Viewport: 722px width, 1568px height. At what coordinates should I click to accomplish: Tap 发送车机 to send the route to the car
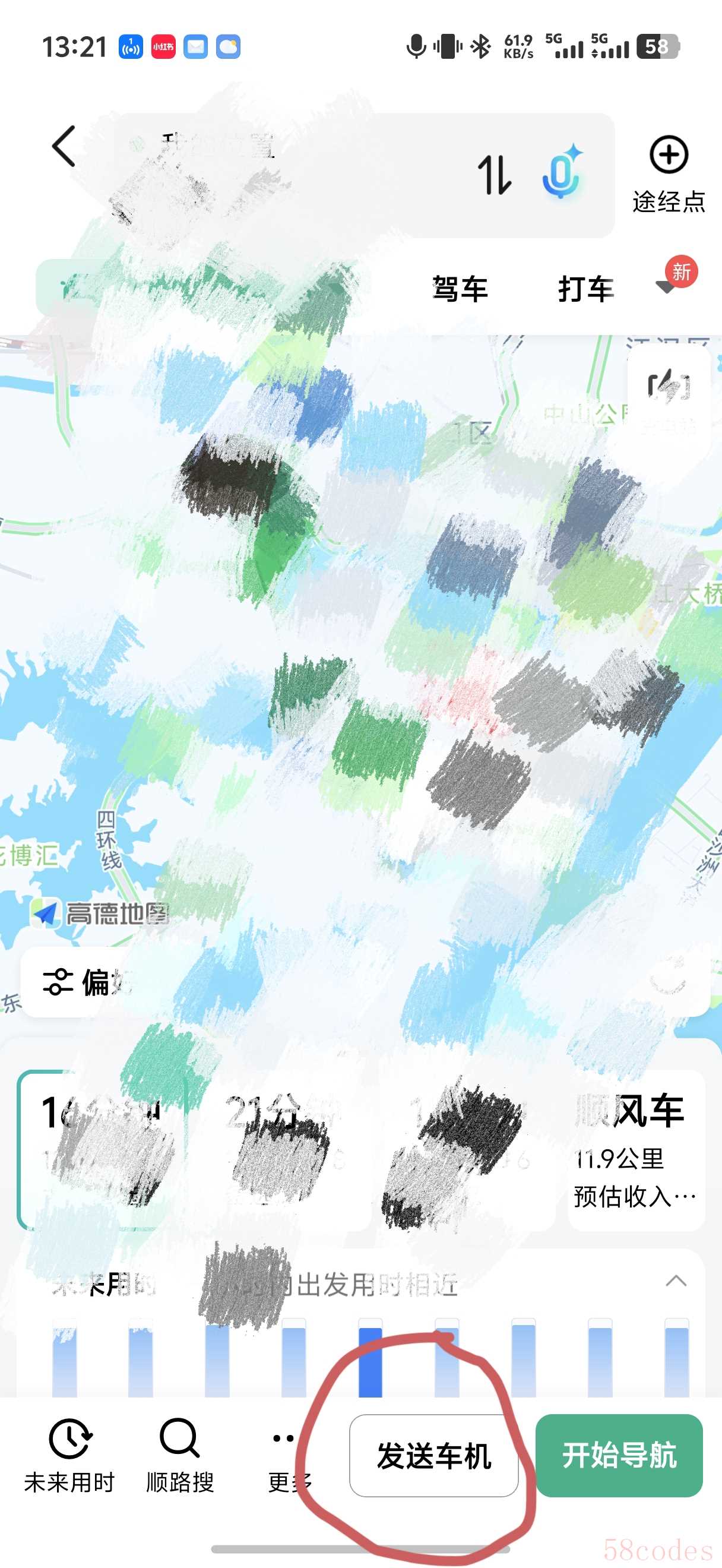(x=433, y=1455)
